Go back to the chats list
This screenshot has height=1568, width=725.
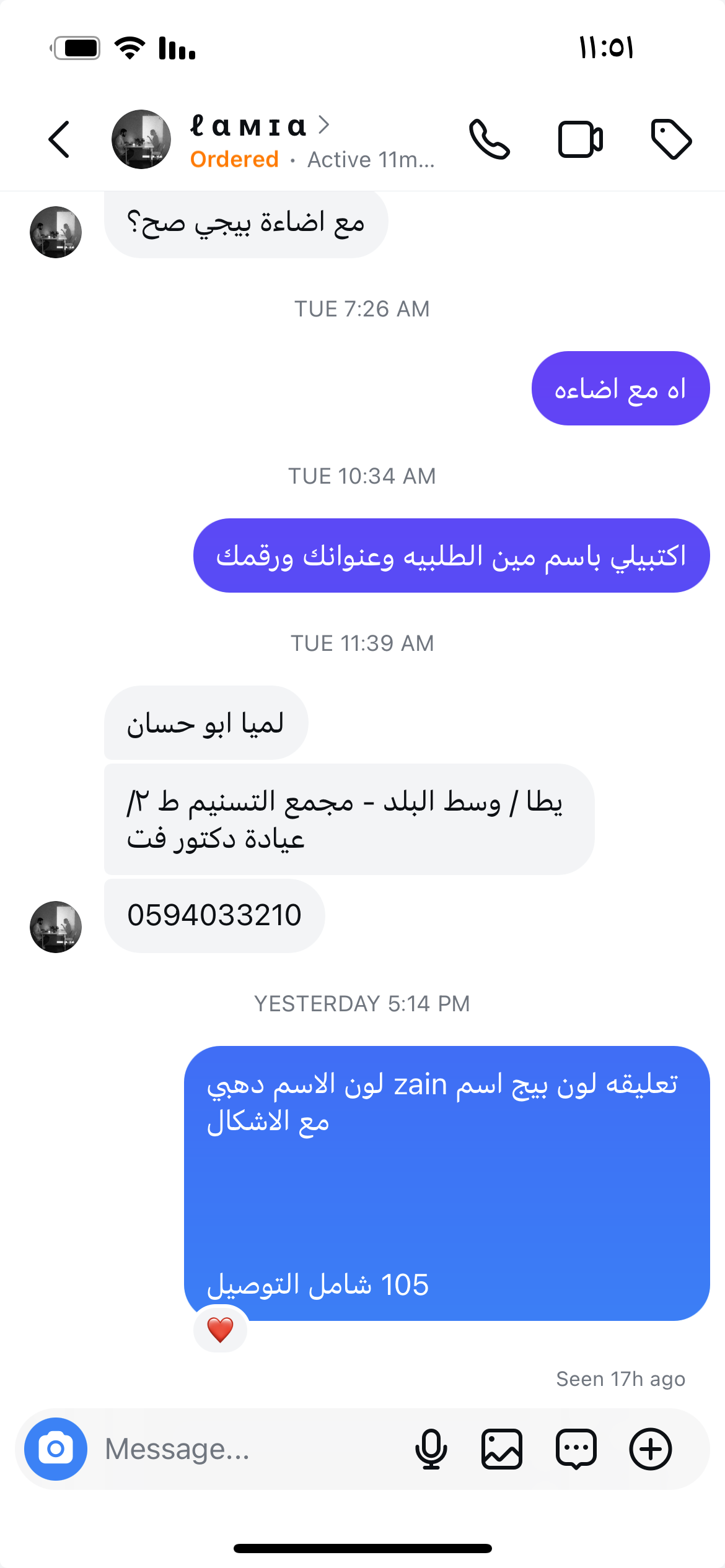pyautogui.click(x=59, y=139)
